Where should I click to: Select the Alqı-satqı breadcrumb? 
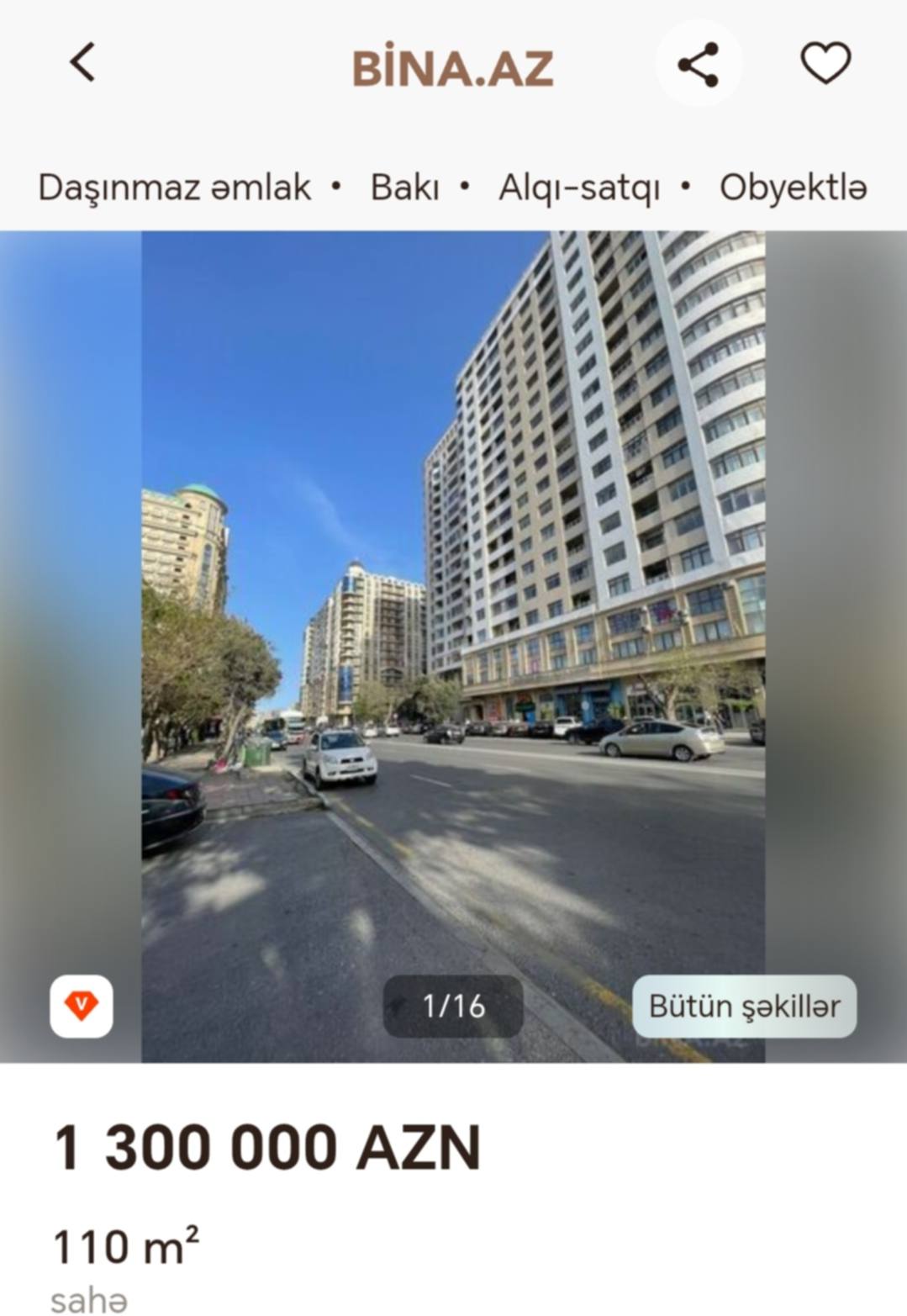[578, 188]
